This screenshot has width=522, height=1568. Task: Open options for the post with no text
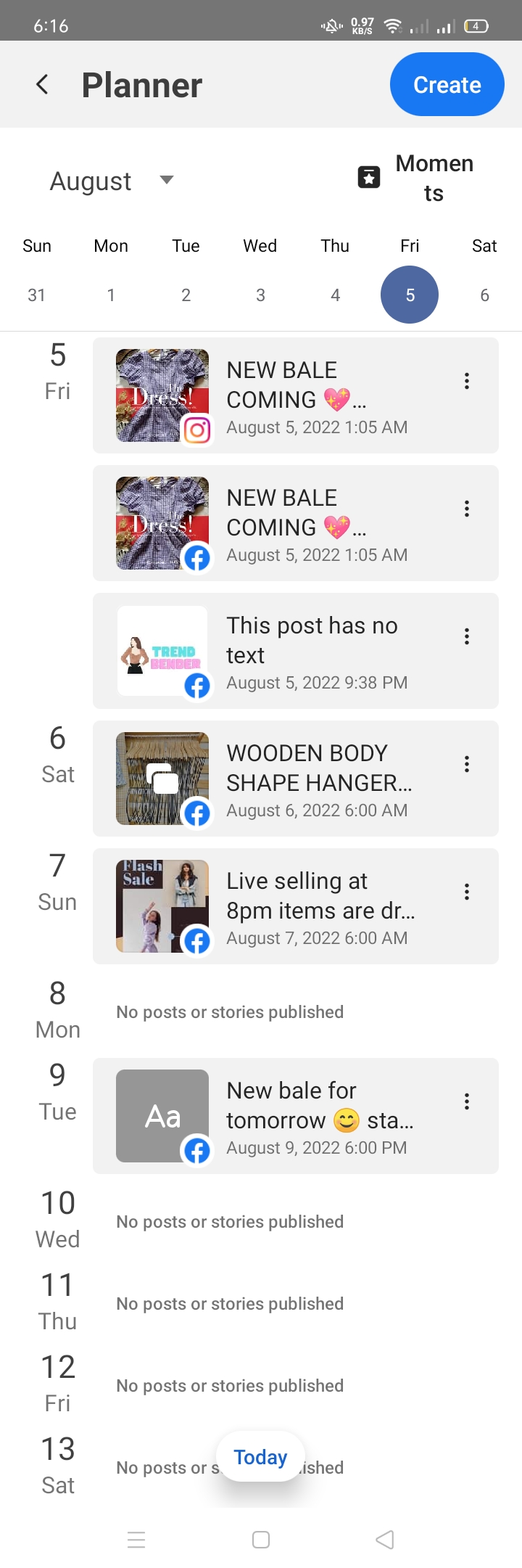click(x=467, y=636)
